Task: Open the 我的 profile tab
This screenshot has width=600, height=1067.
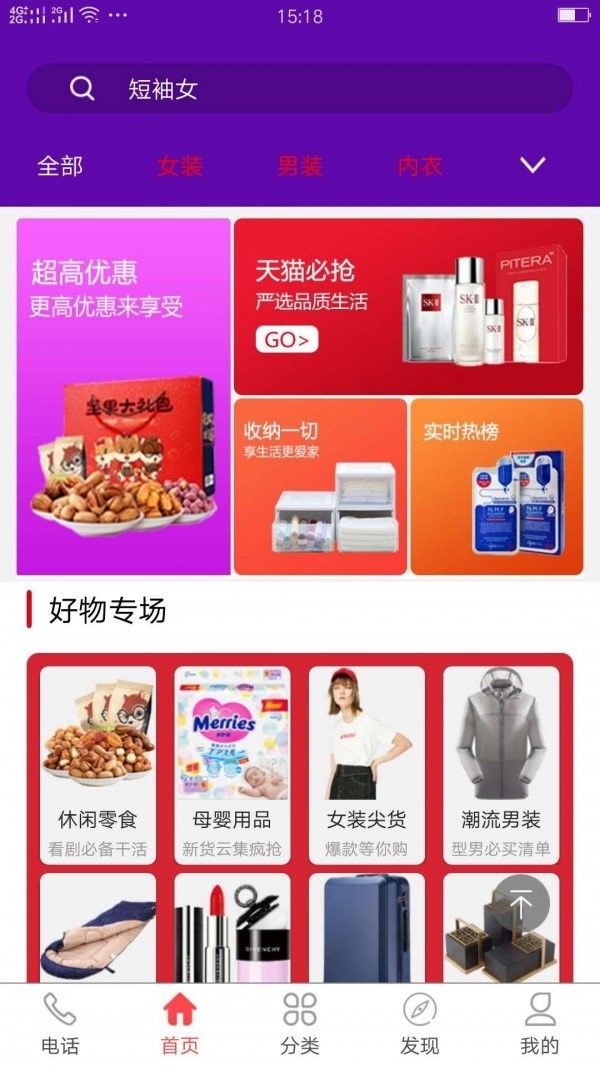Action: [540, 1025]
